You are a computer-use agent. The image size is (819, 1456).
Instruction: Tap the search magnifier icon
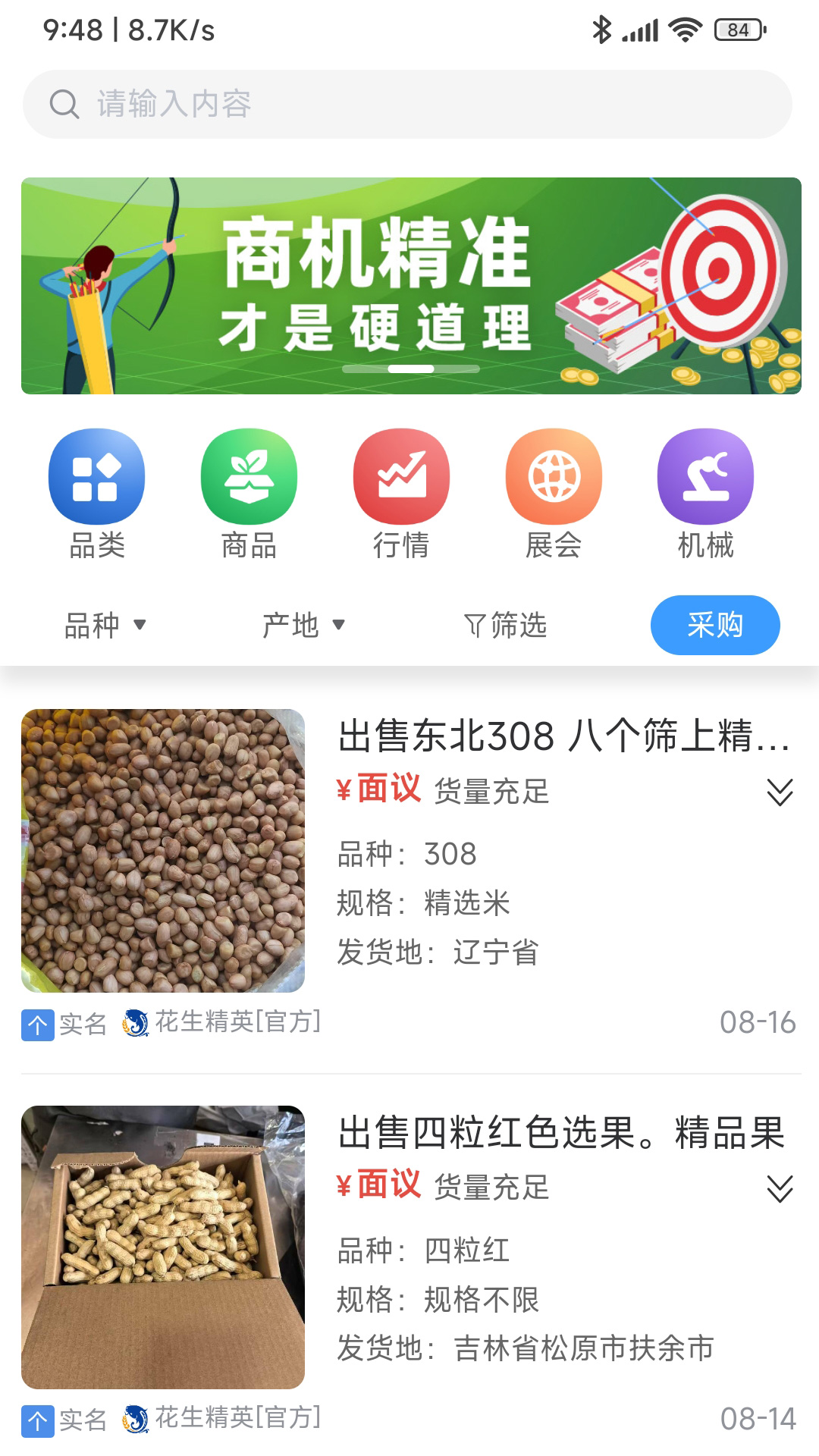tap(65, 104)
